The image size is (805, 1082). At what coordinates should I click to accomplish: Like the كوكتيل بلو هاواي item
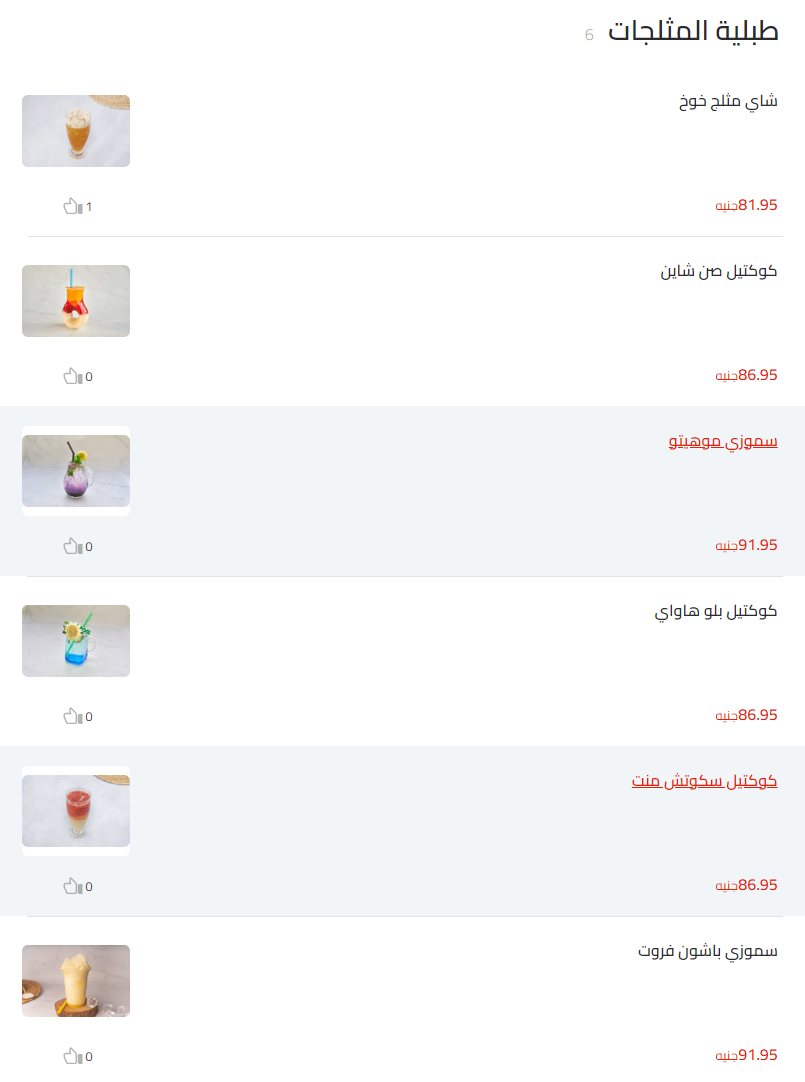pos(70,716)
